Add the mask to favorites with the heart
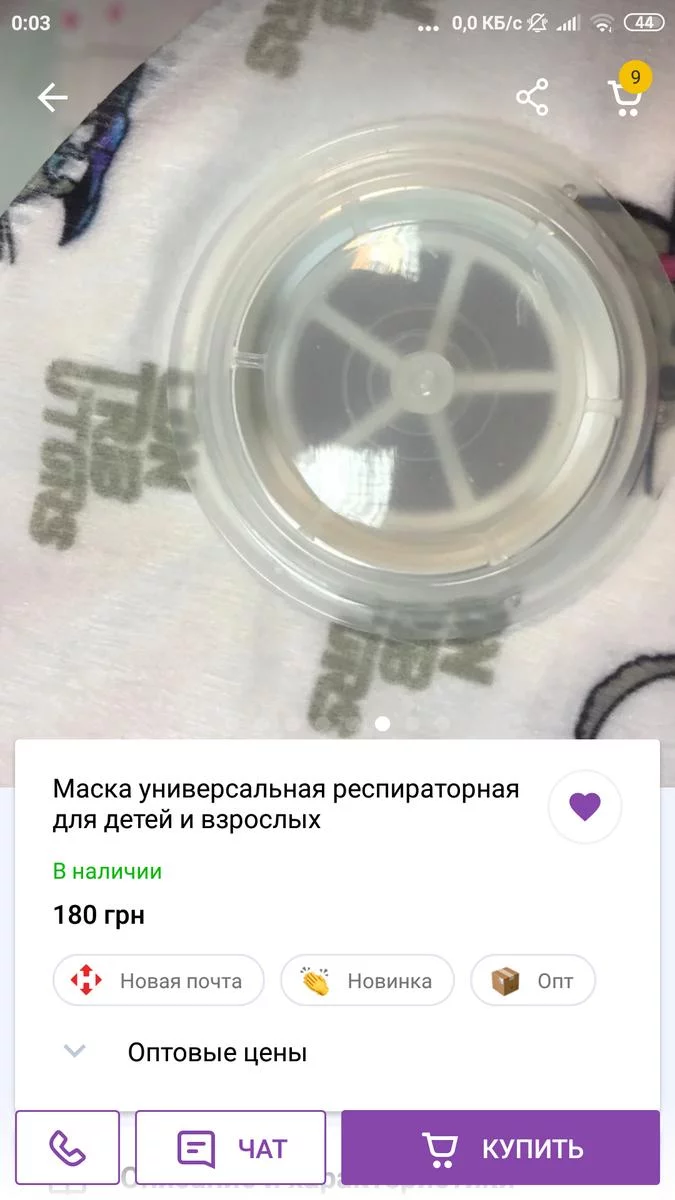Image resolution: width=675 pixels, height=1200 pixels. [x=585, y=806]
